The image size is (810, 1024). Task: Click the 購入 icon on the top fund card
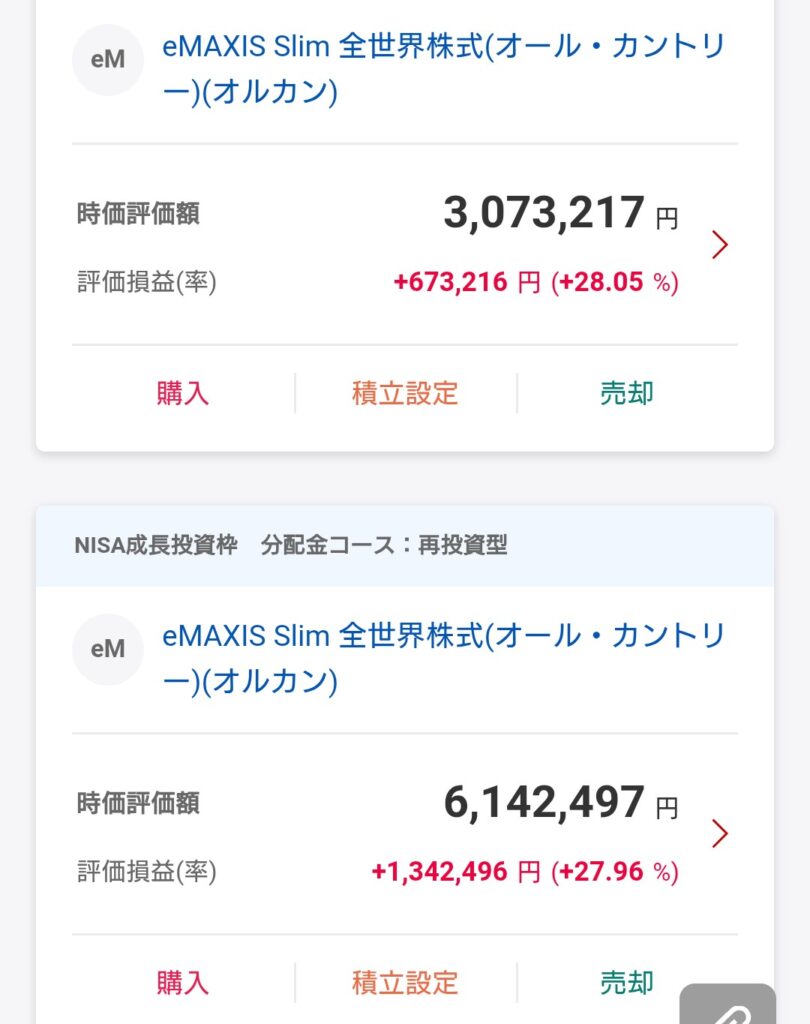point(183,393)
